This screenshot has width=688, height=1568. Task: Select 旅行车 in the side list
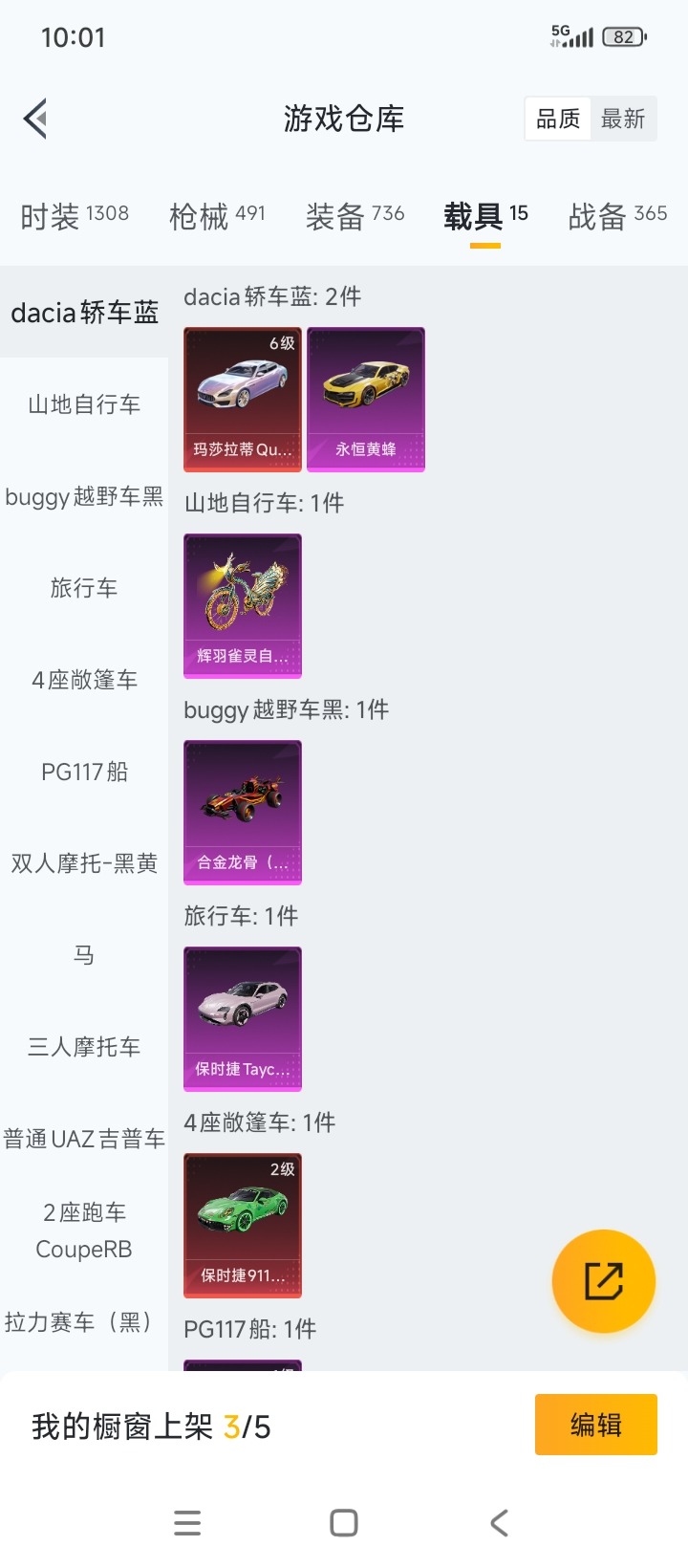point(84,588)
